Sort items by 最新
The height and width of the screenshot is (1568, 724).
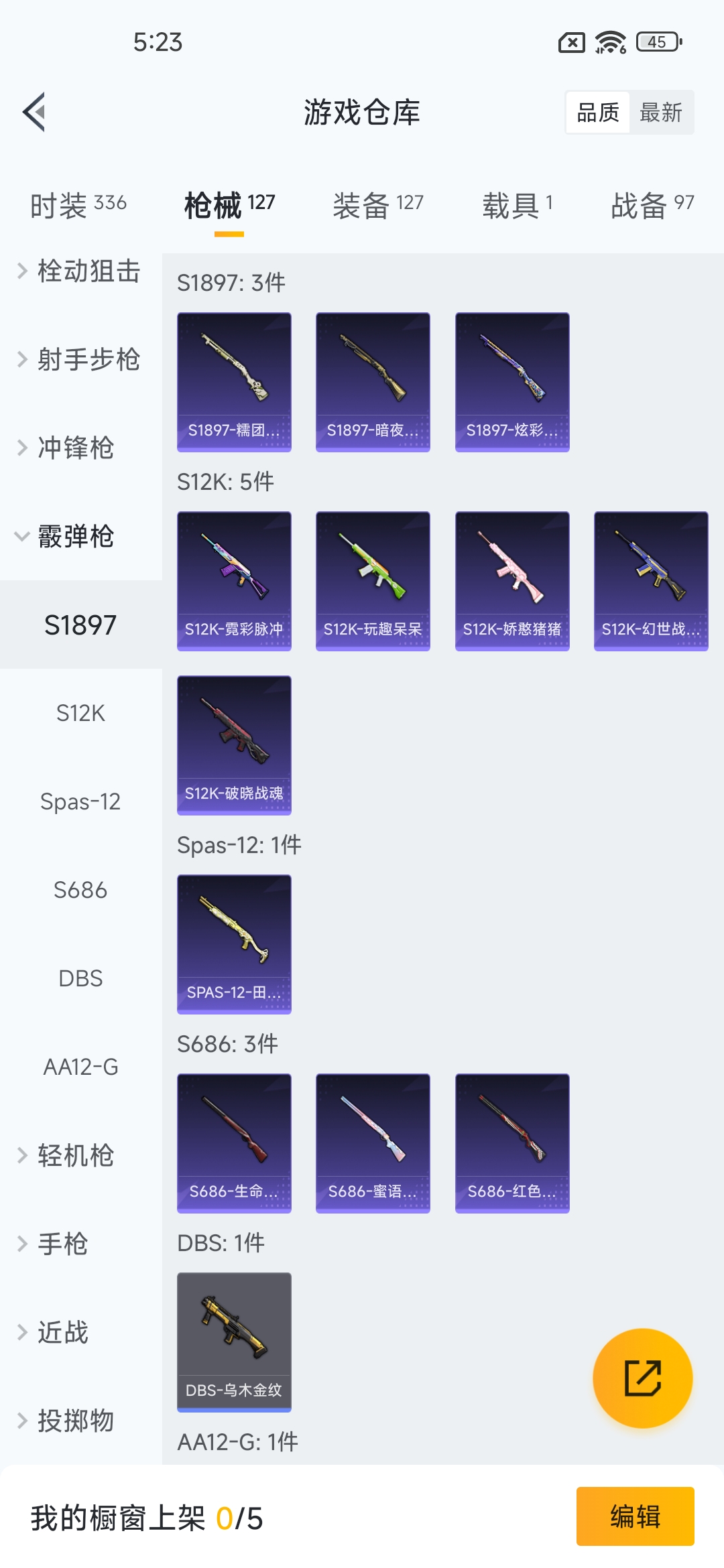click(660, 113)
